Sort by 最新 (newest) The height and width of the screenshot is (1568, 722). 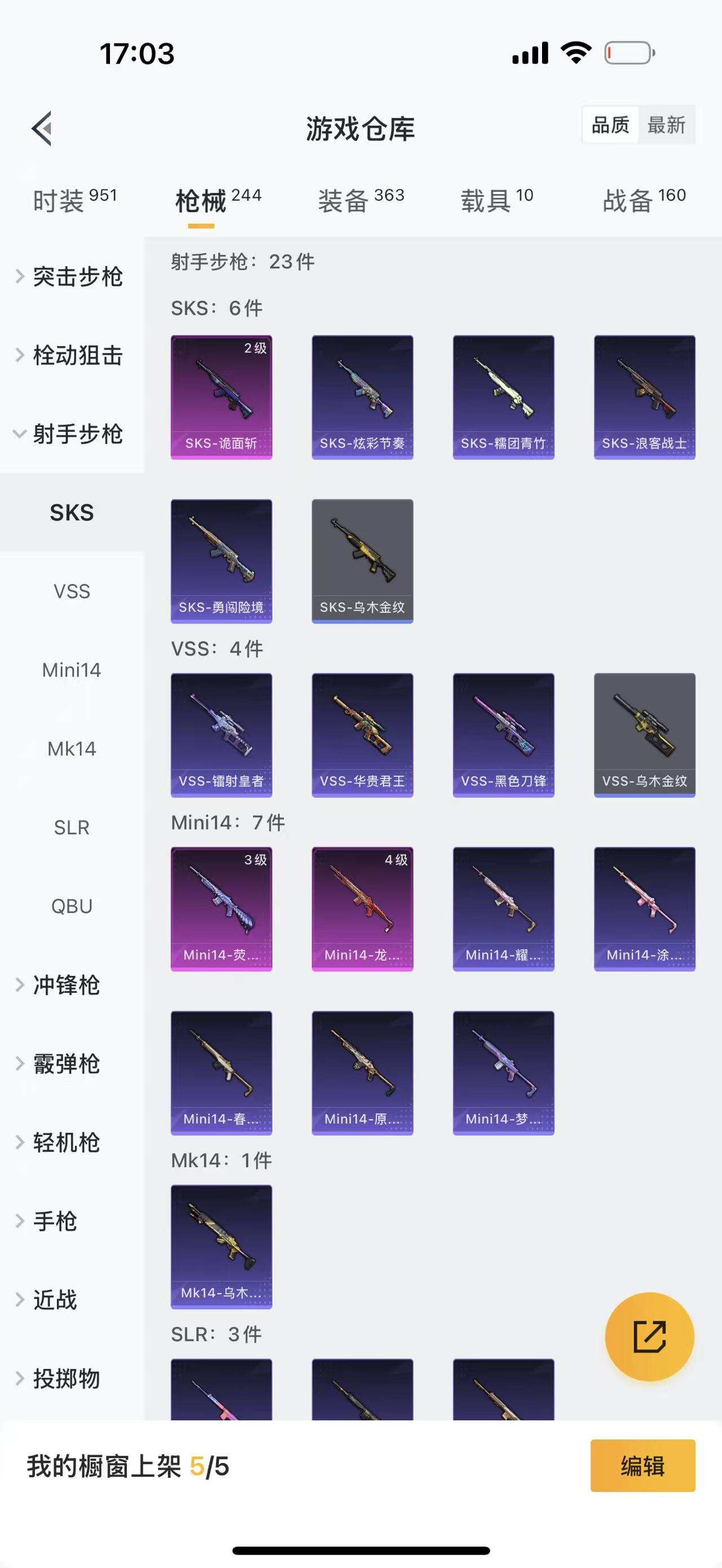(666, 125)
